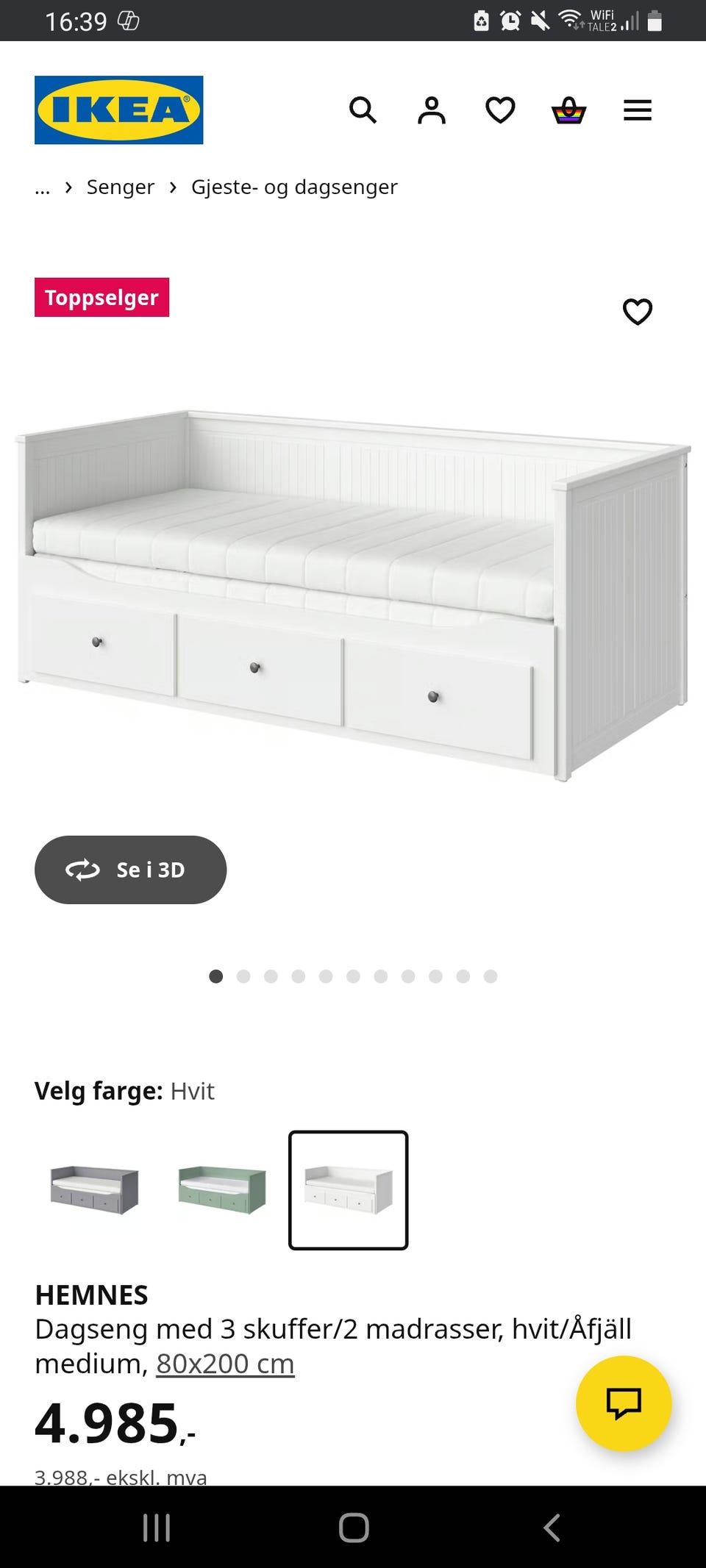
Task: Select the white colour option
Action: [349, 1189]
